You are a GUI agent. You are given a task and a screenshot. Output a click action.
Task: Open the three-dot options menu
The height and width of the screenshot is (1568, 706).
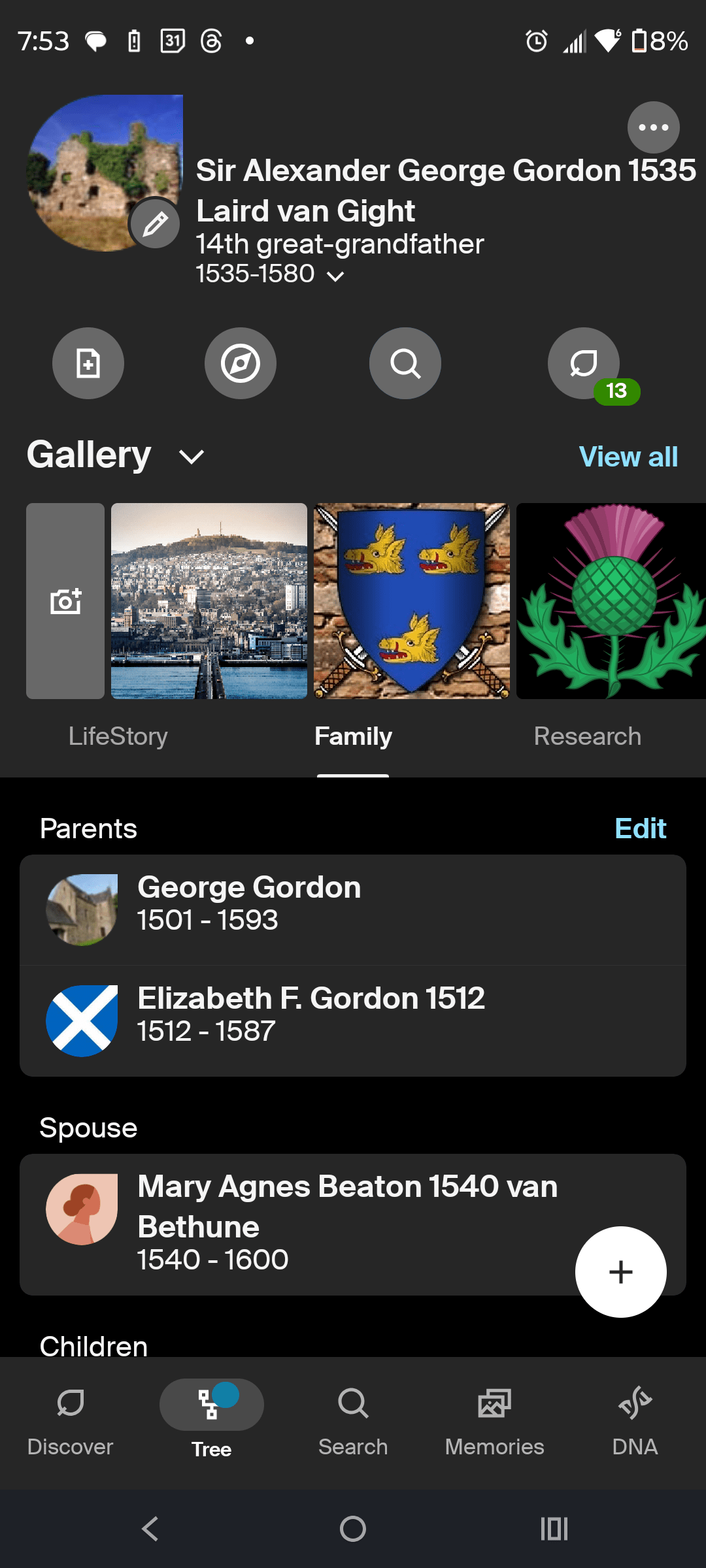pyautogui.click(x=653, y=127)
